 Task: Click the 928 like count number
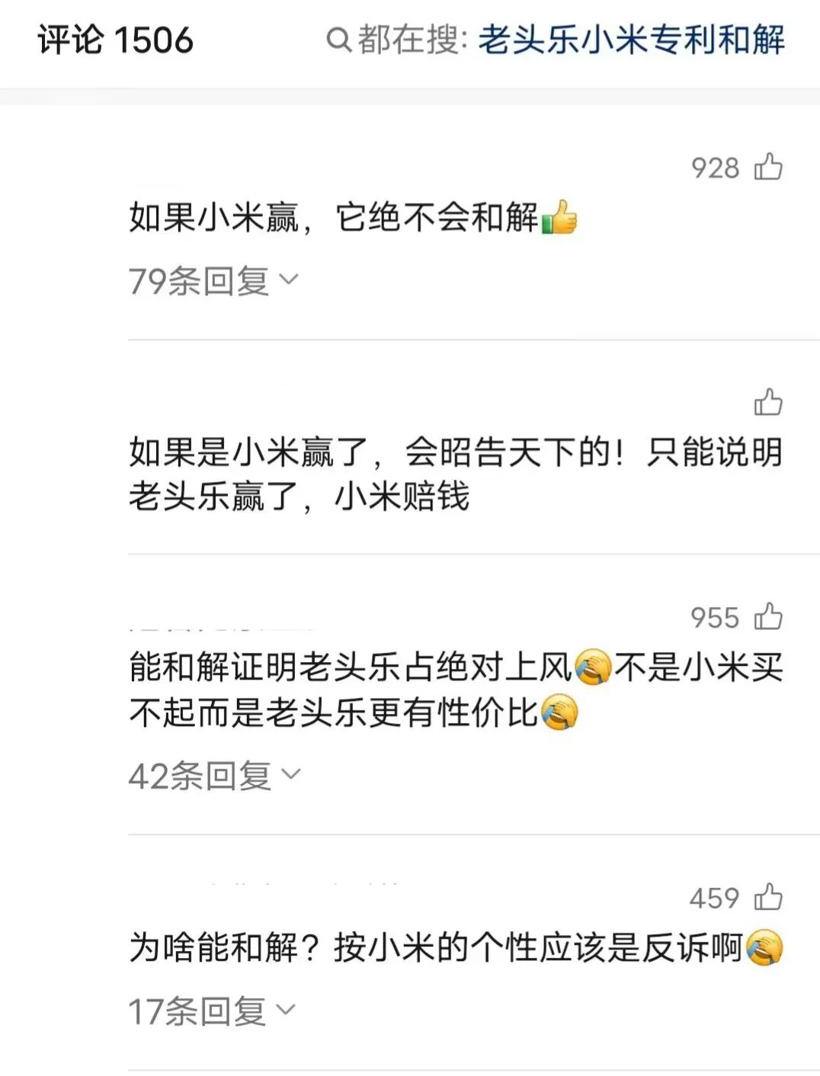715,167
